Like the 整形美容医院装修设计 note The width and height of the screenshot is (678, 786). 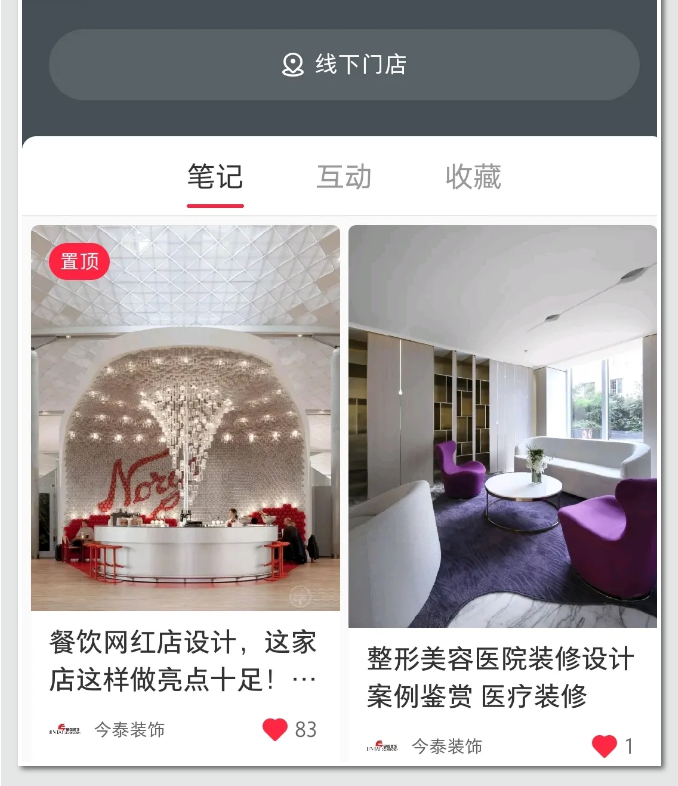tap(604, 746)
